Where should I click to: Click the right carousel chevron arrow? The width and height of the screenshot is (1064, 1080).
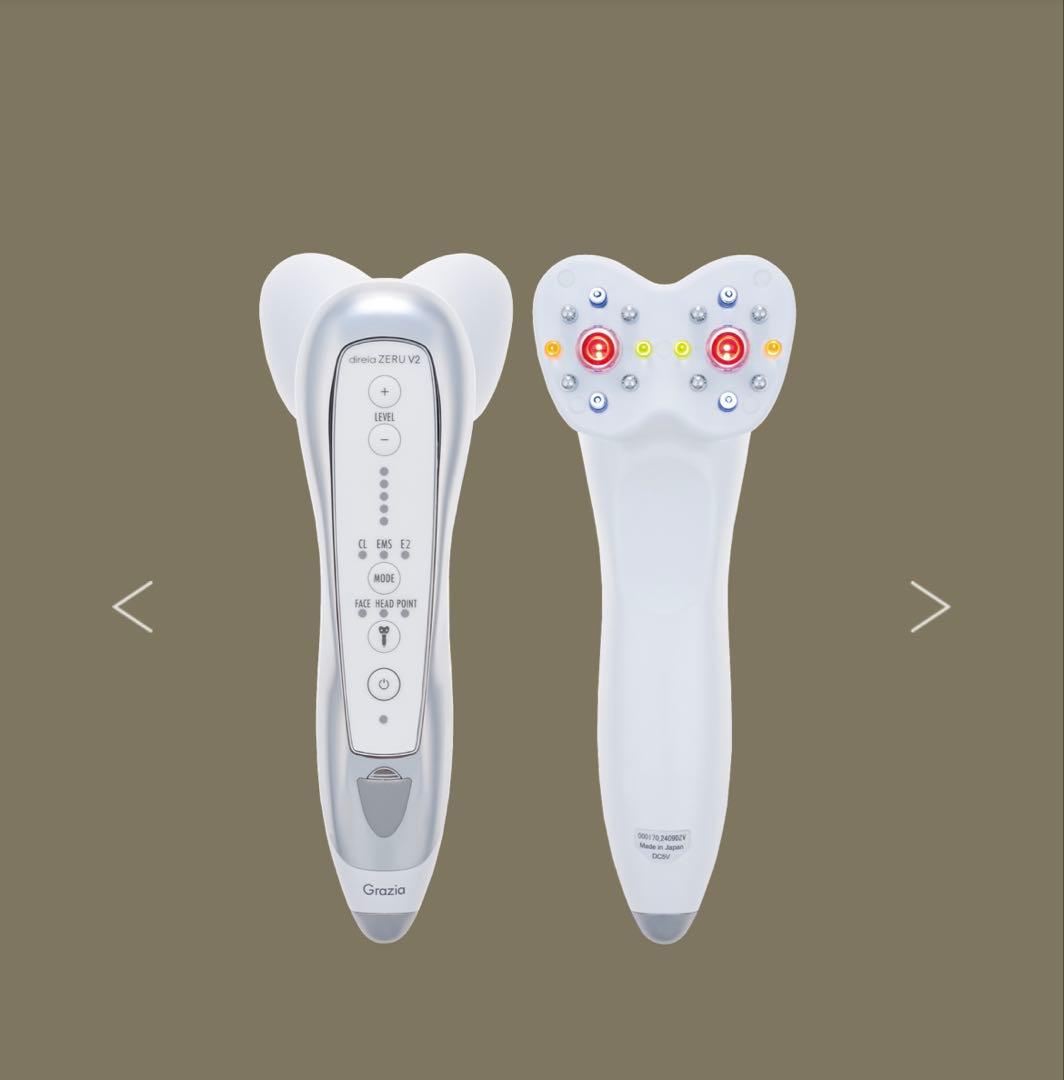pyautogui.click(x=930, y=608)
